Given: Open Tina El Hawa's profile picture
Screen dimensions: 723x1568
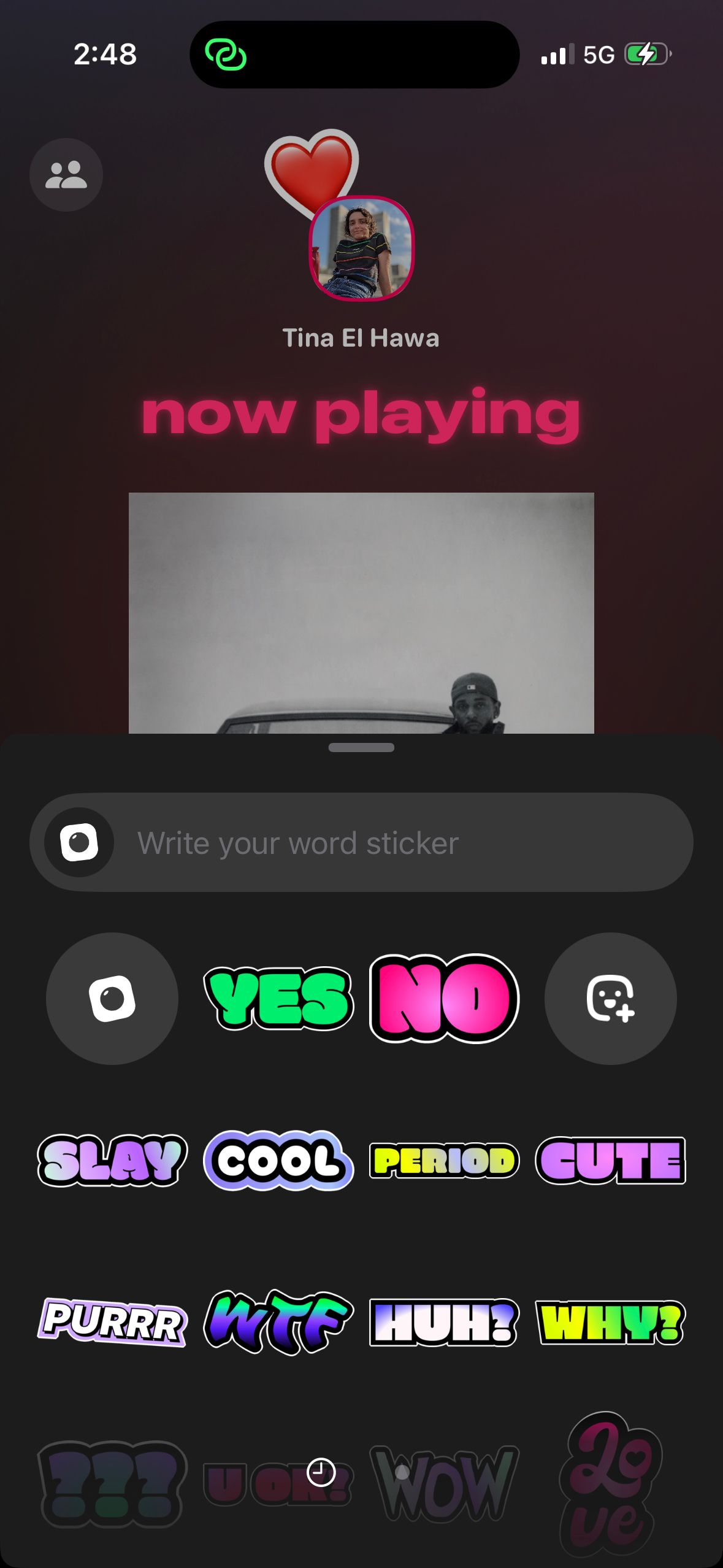Looking at the screenshot, I should pos(361,248).
